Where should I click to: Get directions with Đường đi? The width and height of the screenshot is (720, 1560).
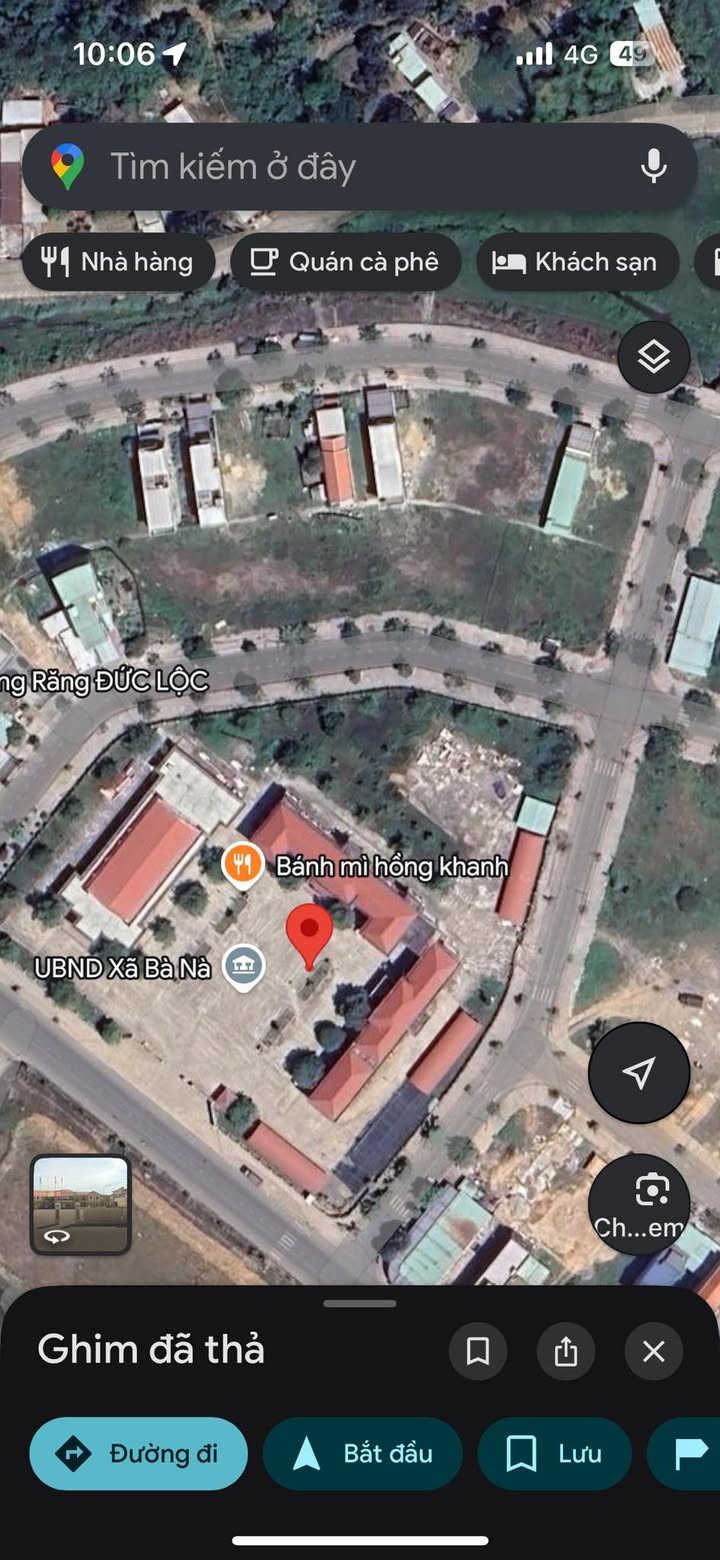click(139, 1454)
